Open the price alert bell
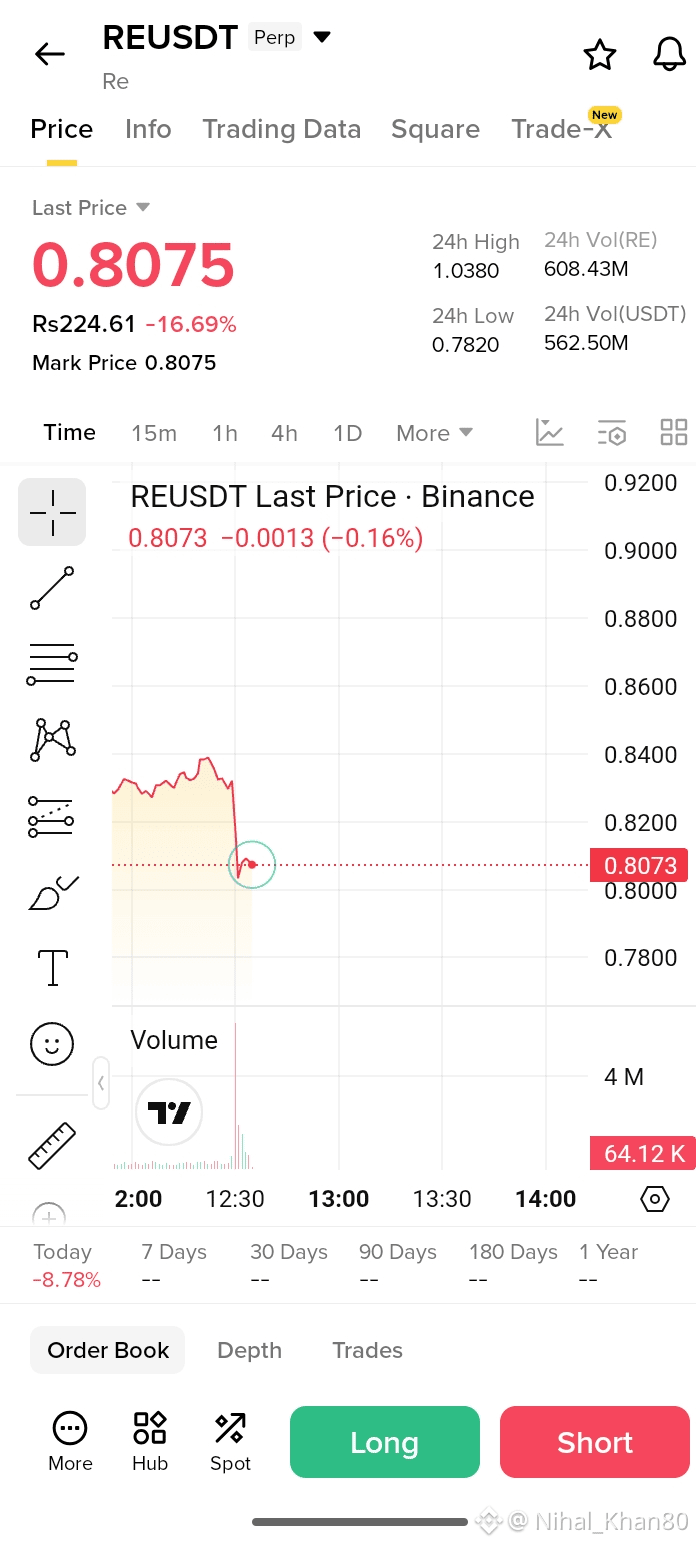This screenshot has height=1546, width=696. point(670,55)
